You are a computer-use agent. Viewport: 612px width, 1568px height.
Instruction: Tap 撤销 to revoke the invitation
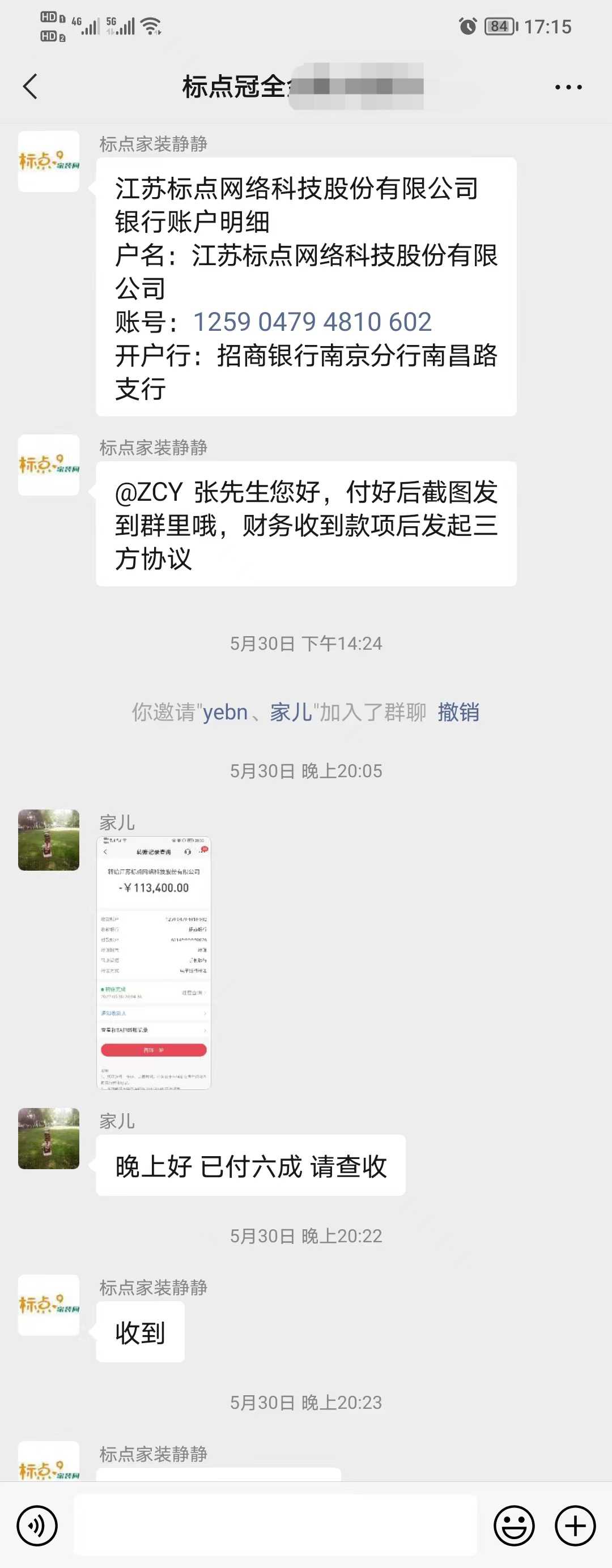click(458, 711)
